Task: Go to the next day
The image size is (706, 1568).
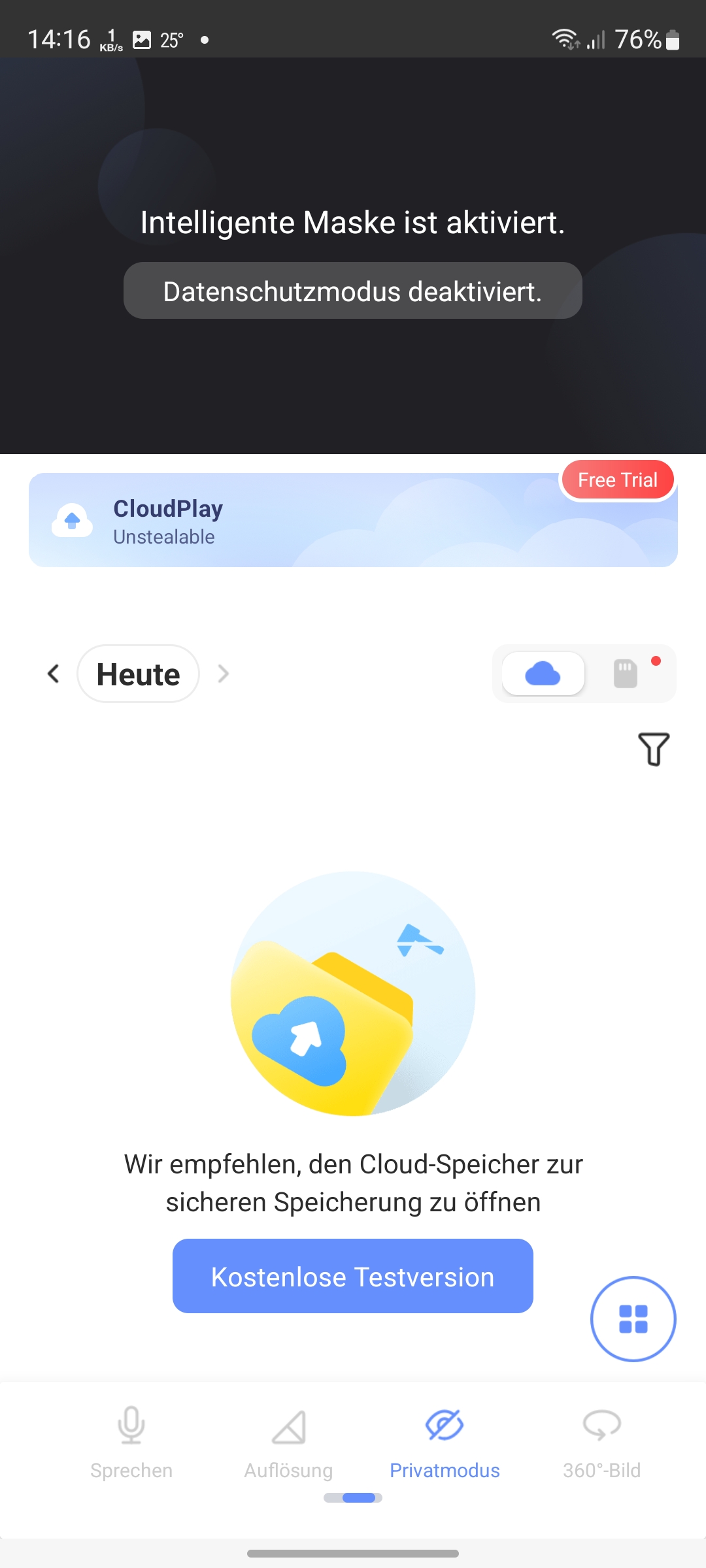Action: tap(224, 674)
